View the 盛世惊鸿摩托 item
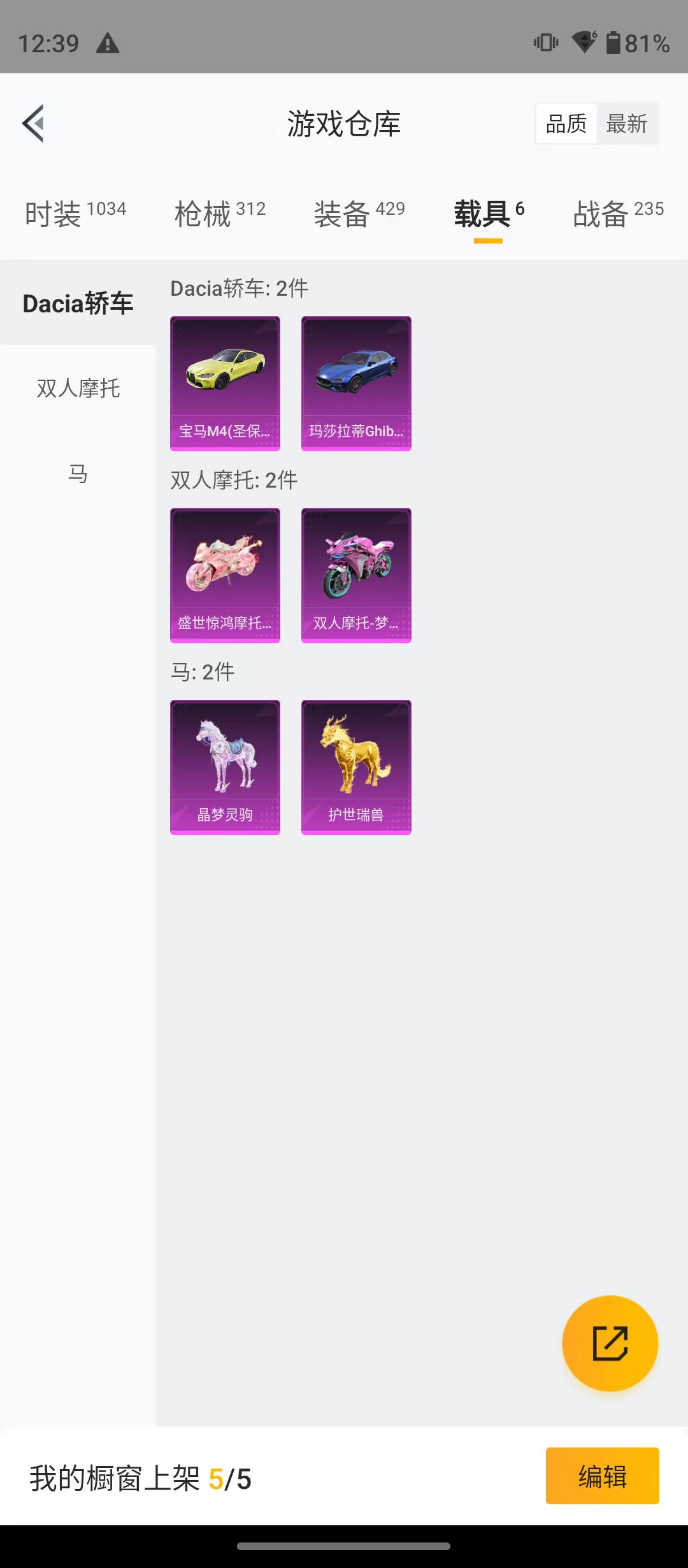 tap(225, 576)
